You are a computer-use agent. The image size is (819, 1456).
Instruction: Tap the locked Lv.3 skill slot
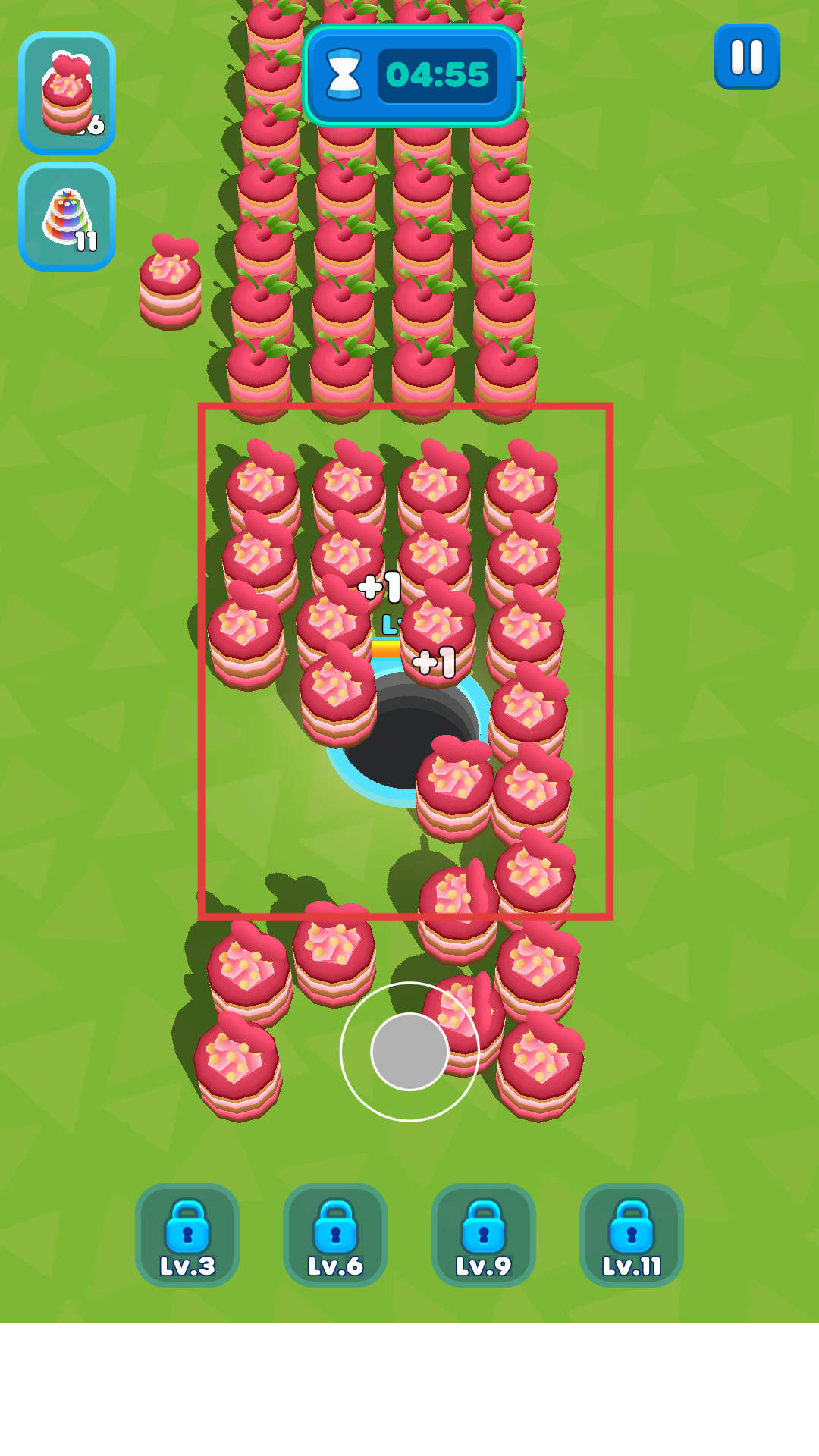(x=187, y=1235)
